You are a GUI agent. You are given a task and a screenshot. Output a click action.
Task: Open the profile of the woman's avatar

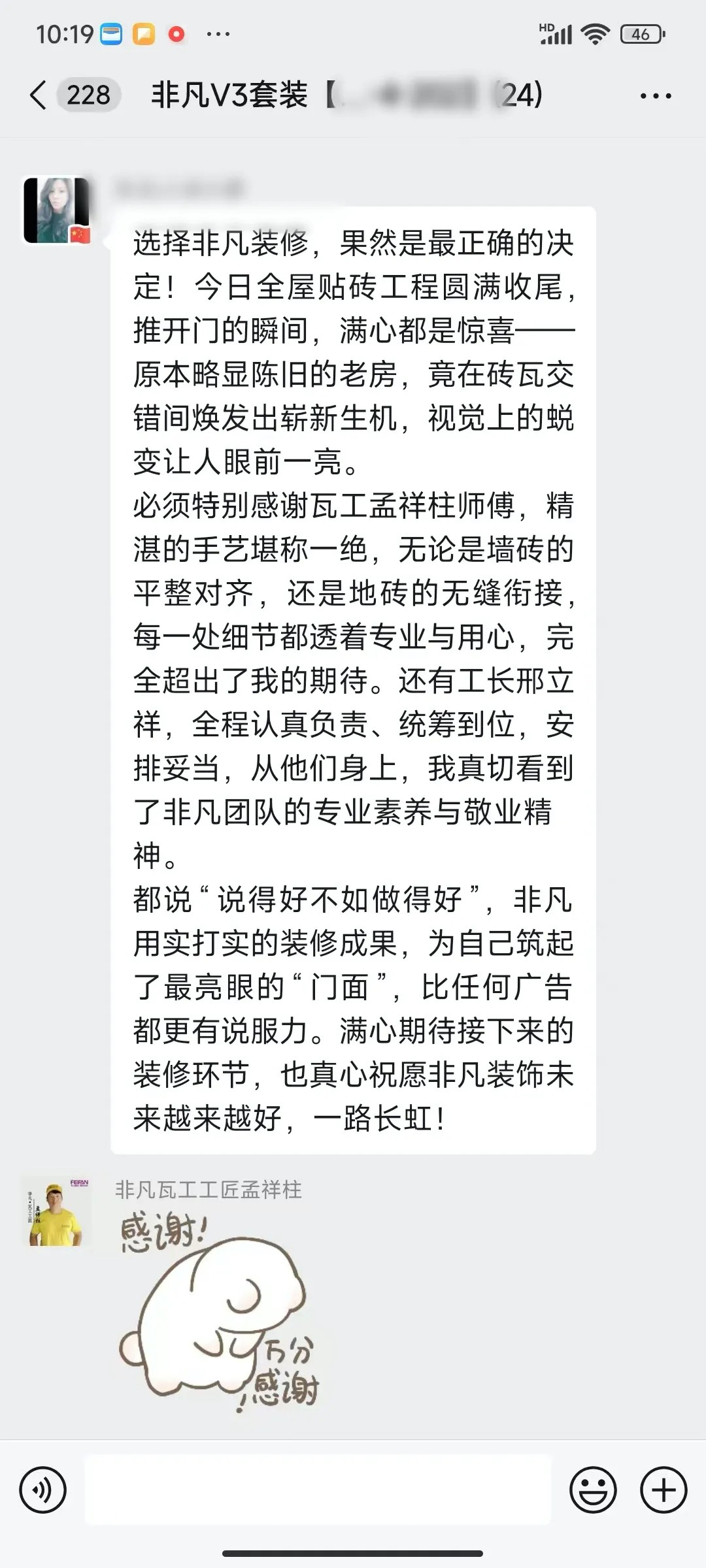56,210
